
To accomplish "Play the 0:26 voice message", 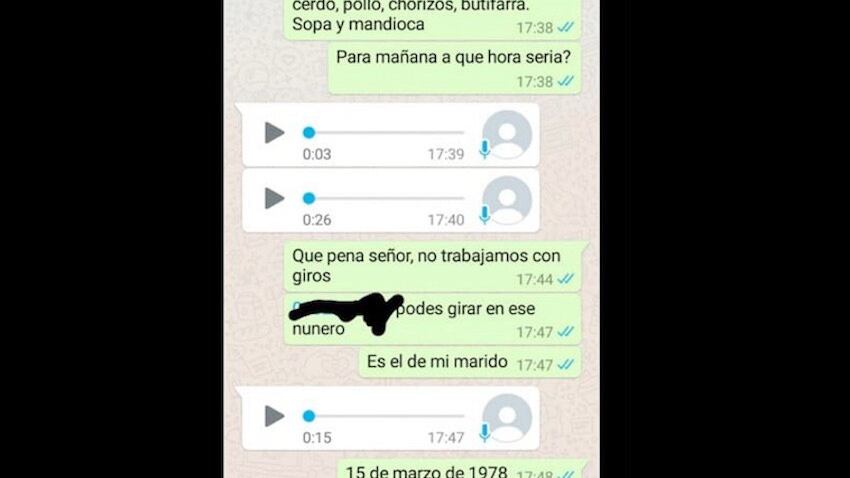I will tap(274, 199).
